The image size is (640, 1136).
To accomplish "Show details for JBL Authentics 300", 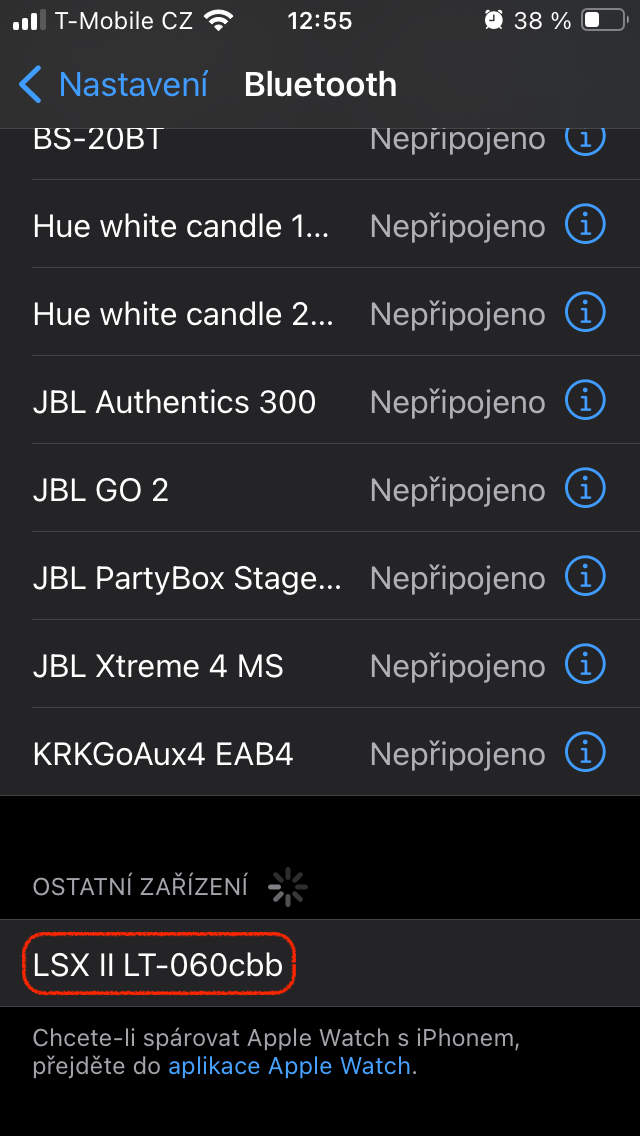I will pos(585,402).
